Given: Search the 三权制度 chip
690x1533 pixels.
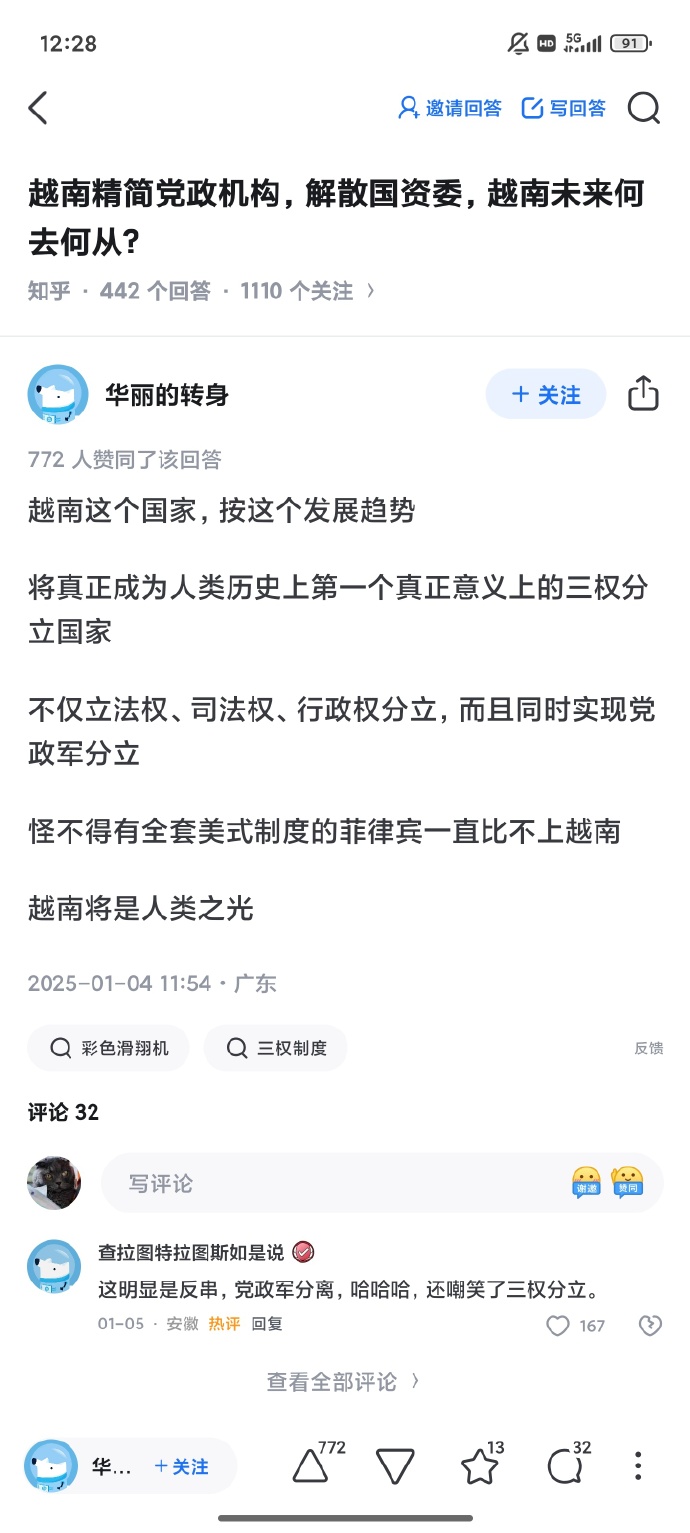Looking at the screenshot, I should (x=277, y=1048).
